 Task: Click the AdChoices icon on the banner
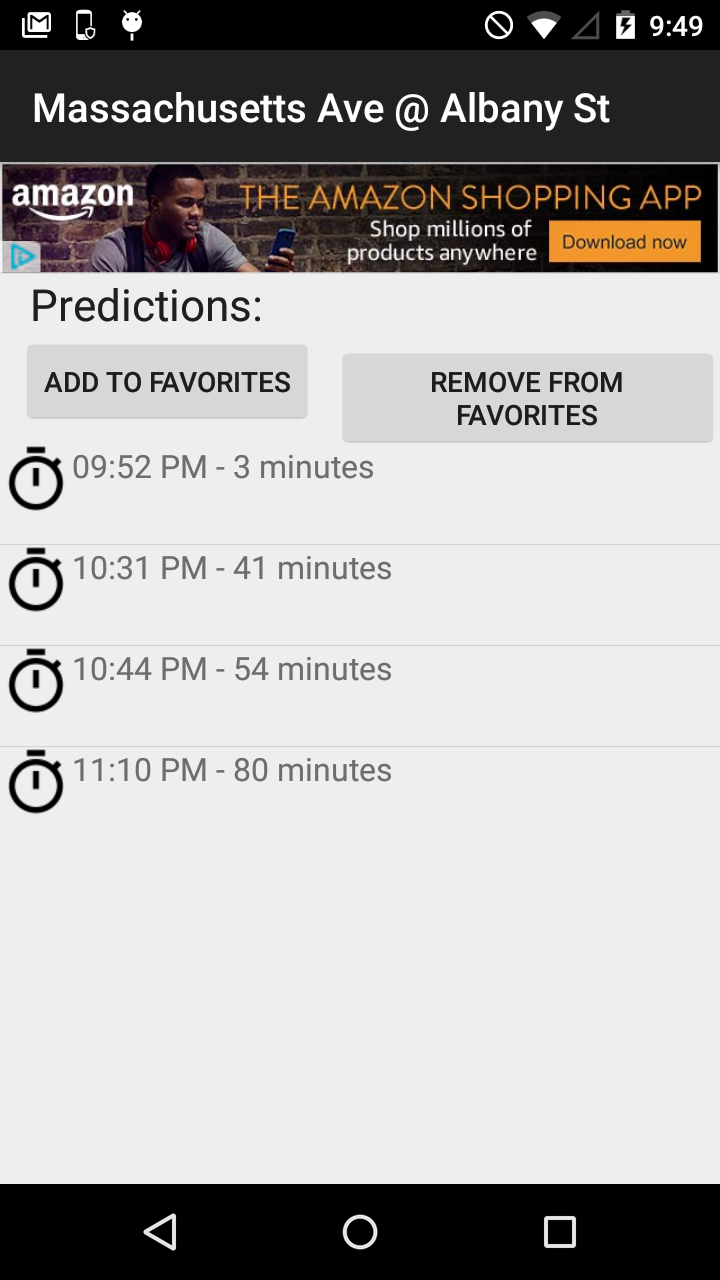tap(22, 257)
